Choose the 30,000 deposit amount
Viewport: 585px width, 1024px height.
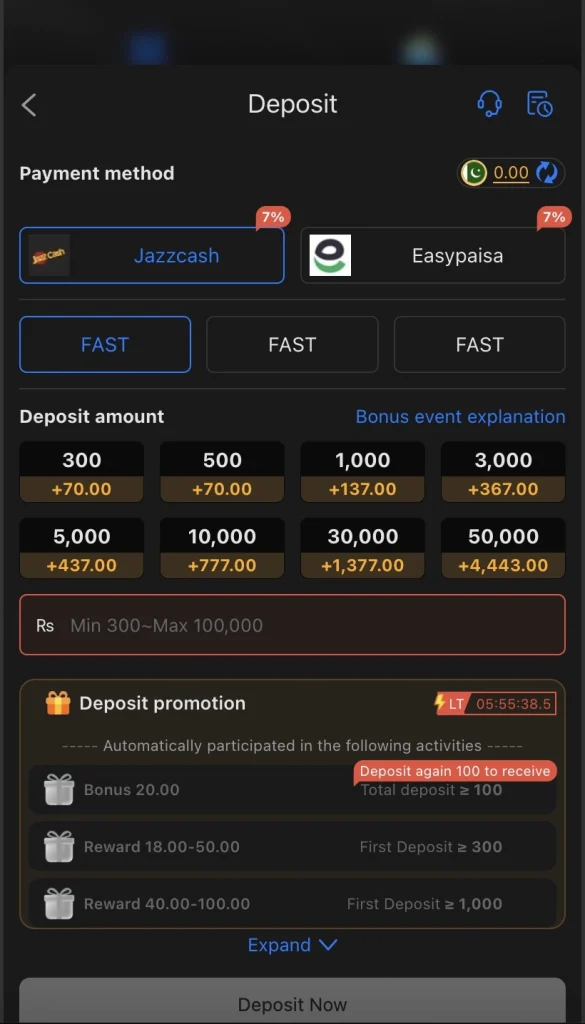pyautogui.click(x=362, y=549)
